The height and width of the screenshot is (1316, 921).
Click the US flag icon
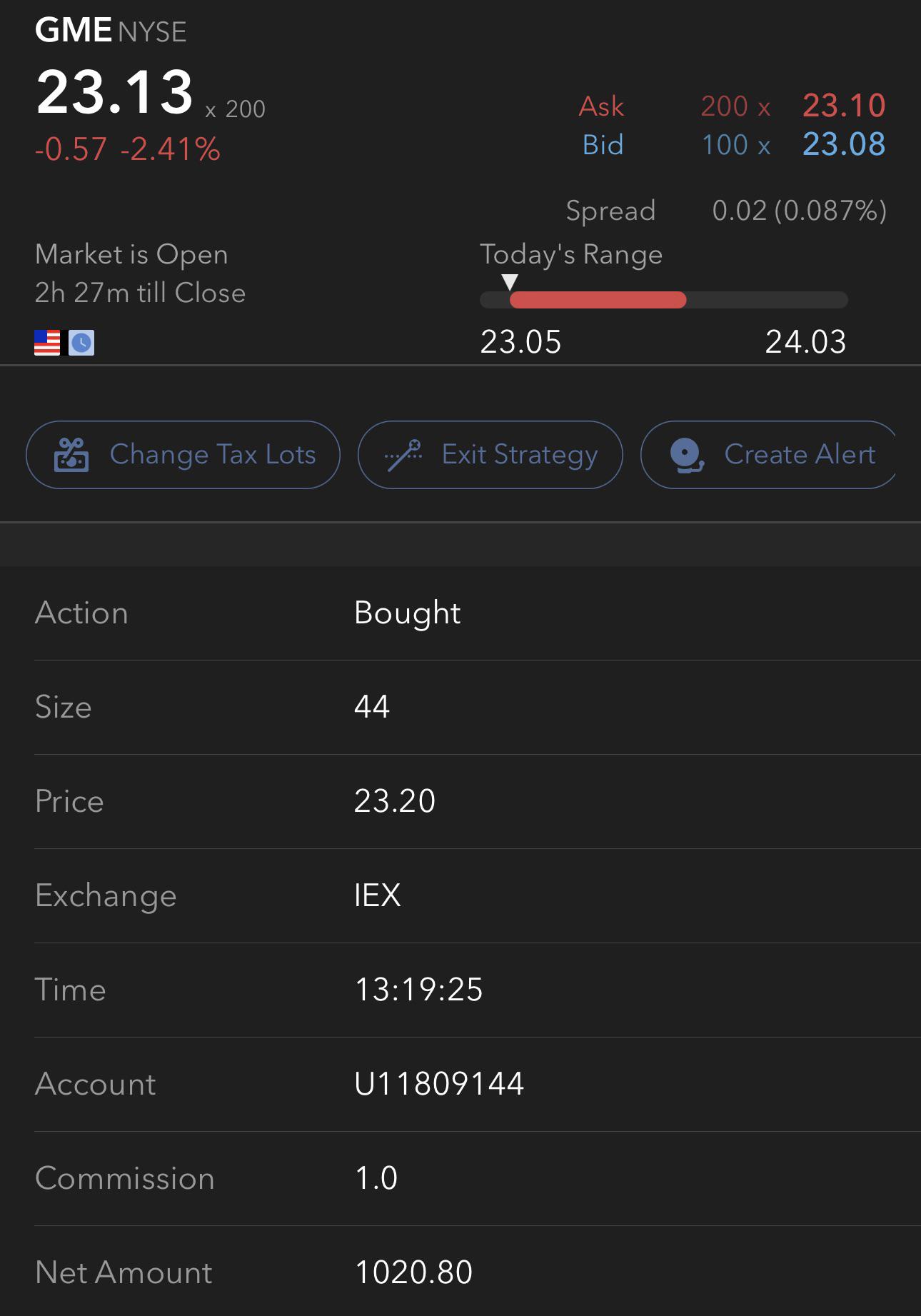coord(47,343)
